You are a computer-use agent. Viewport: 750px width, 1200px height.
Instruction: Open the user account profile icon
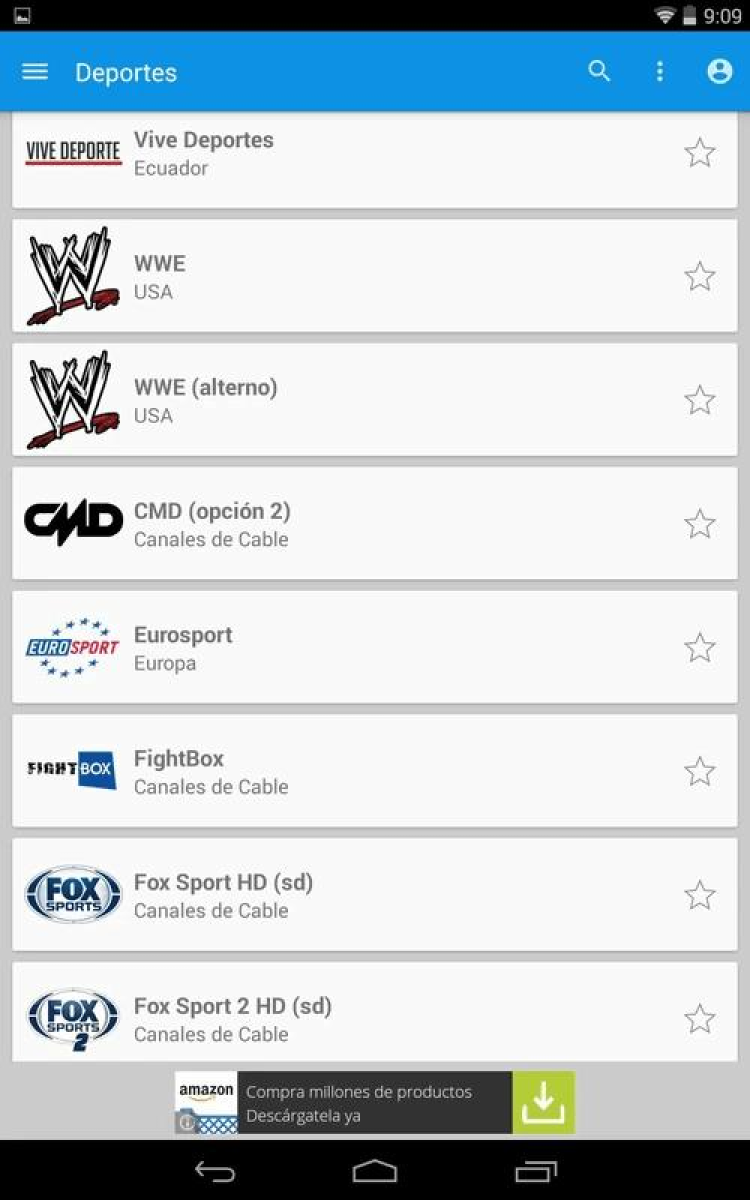pos(720,72)
